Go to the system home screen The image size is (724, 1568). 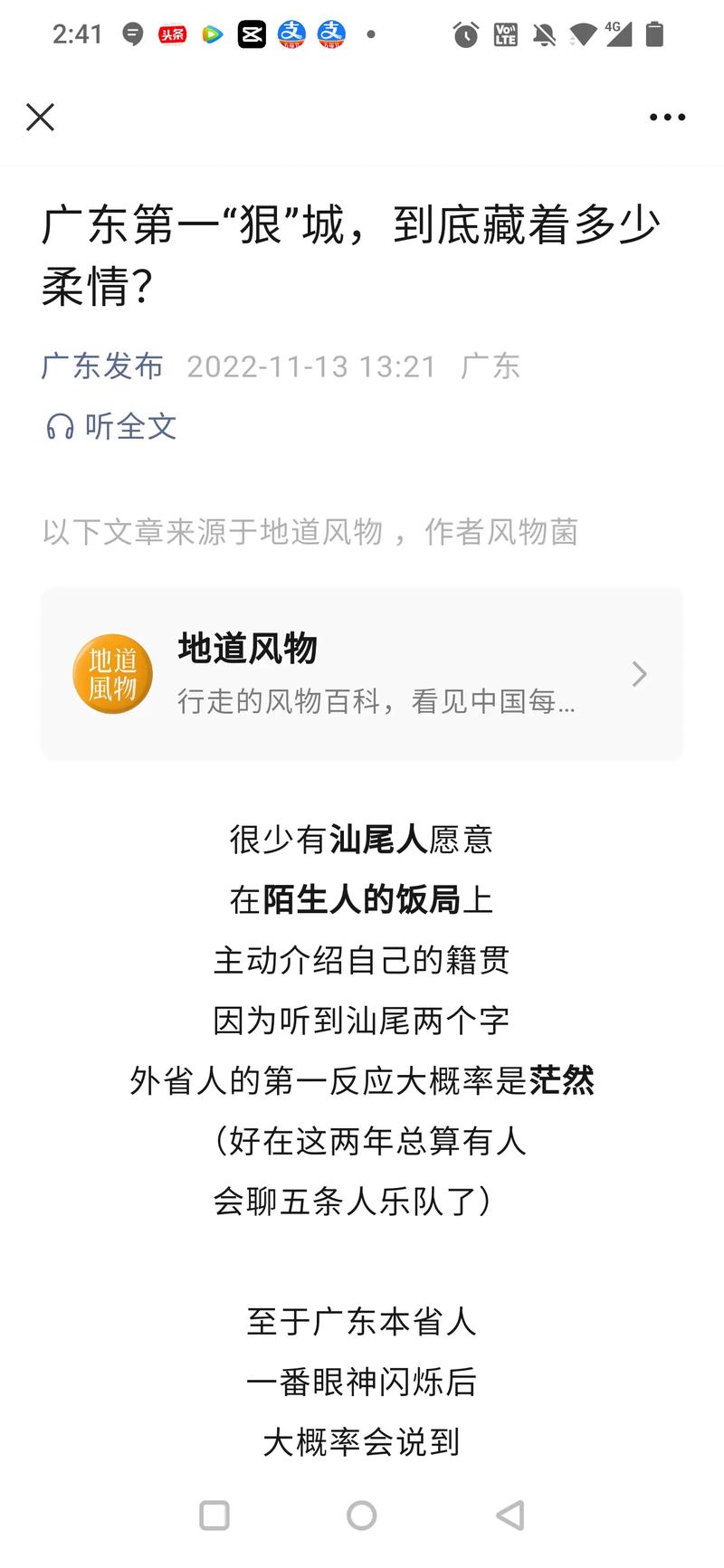pos(362,1515)
